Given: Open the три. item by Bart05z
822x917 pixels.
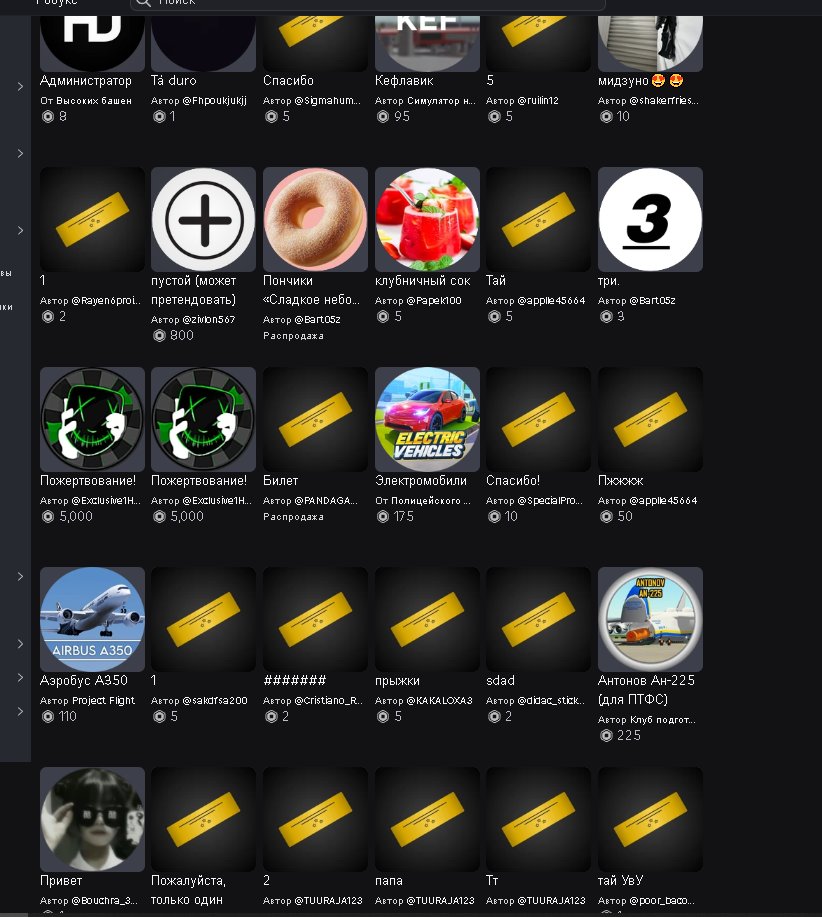Looking at the screenshot, I should coord(650,219).
